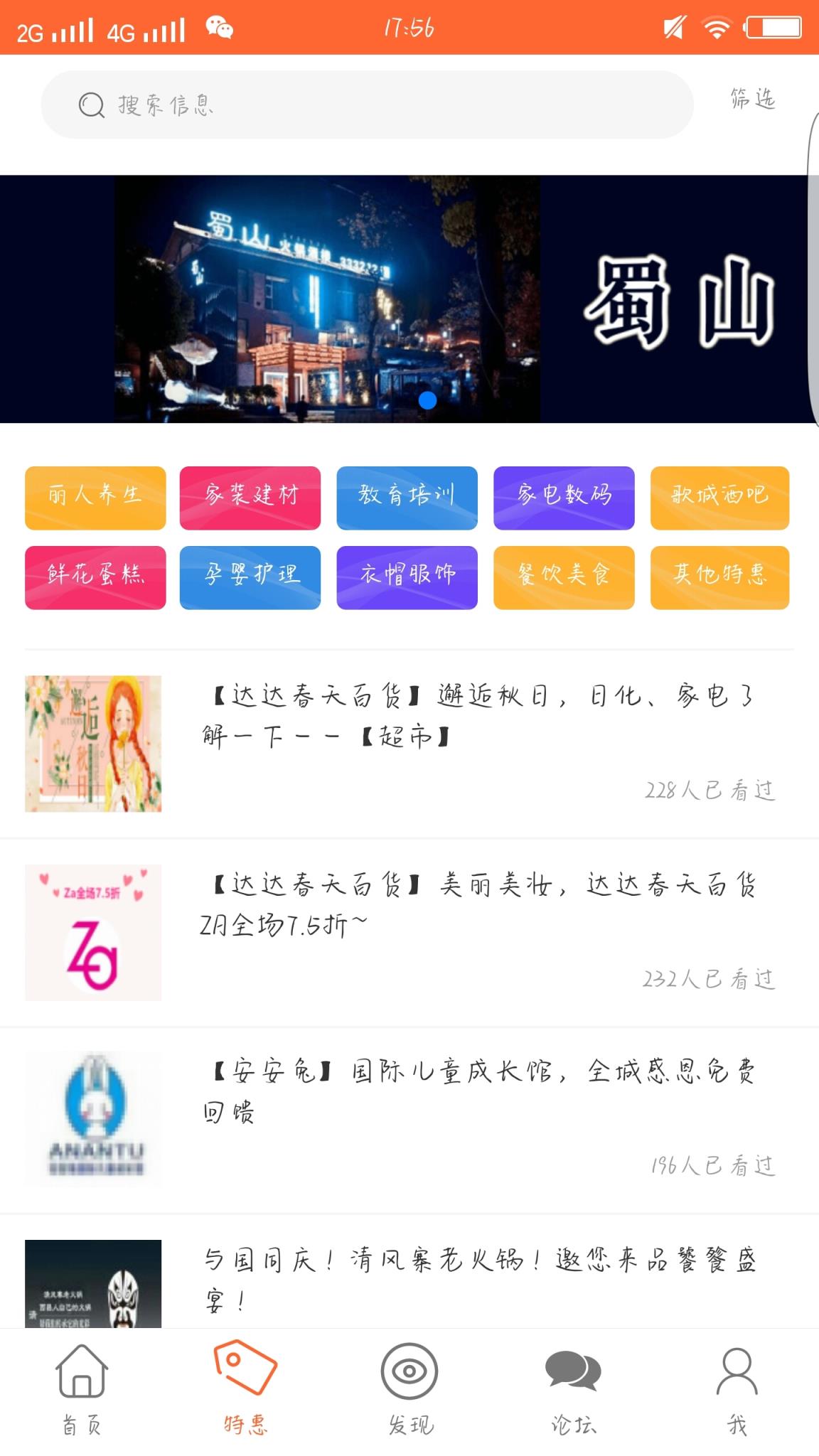The image size is (819, 1456).
Task: Select the 教育培训 category button
Action: click(407, 498)
